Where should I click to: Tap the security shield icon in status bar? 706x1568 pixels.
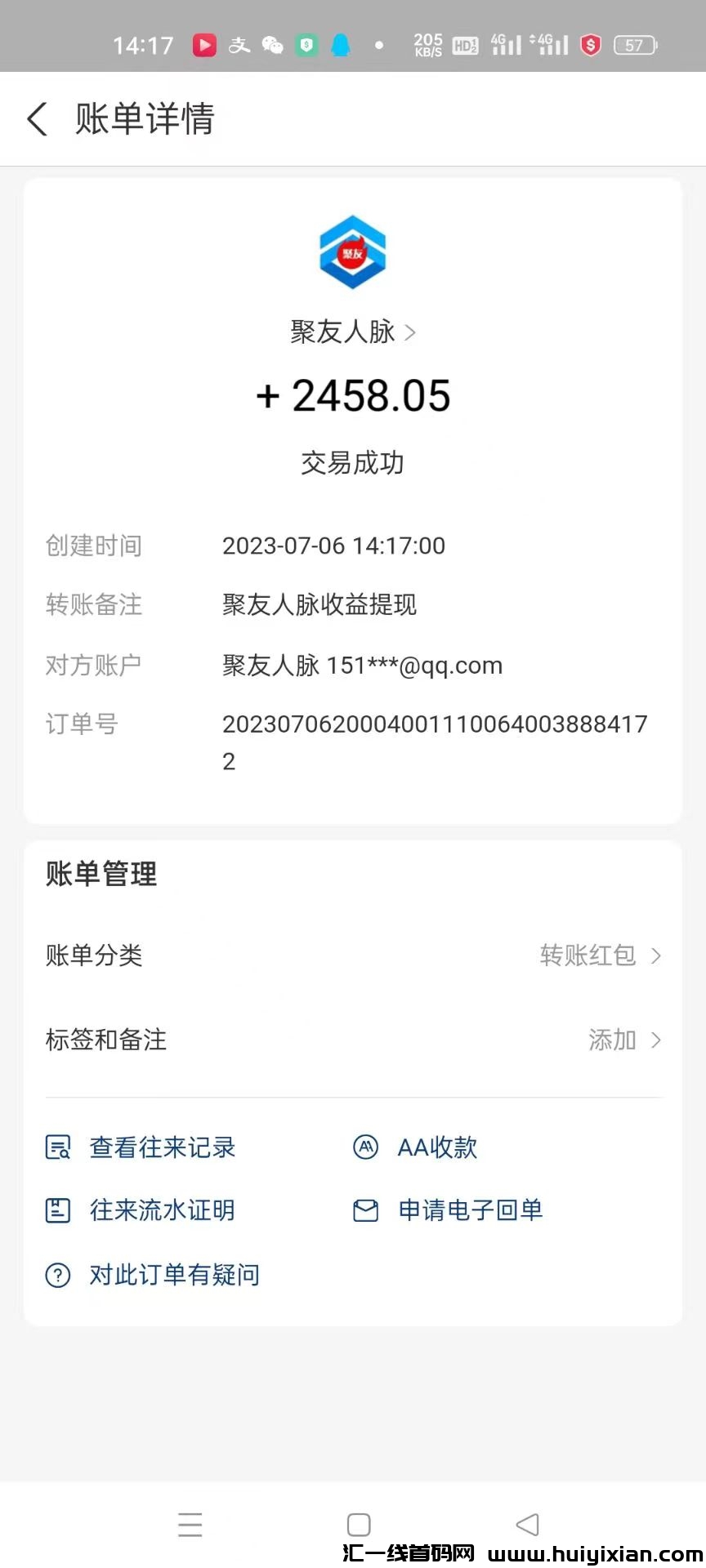[x=589, y=45]
